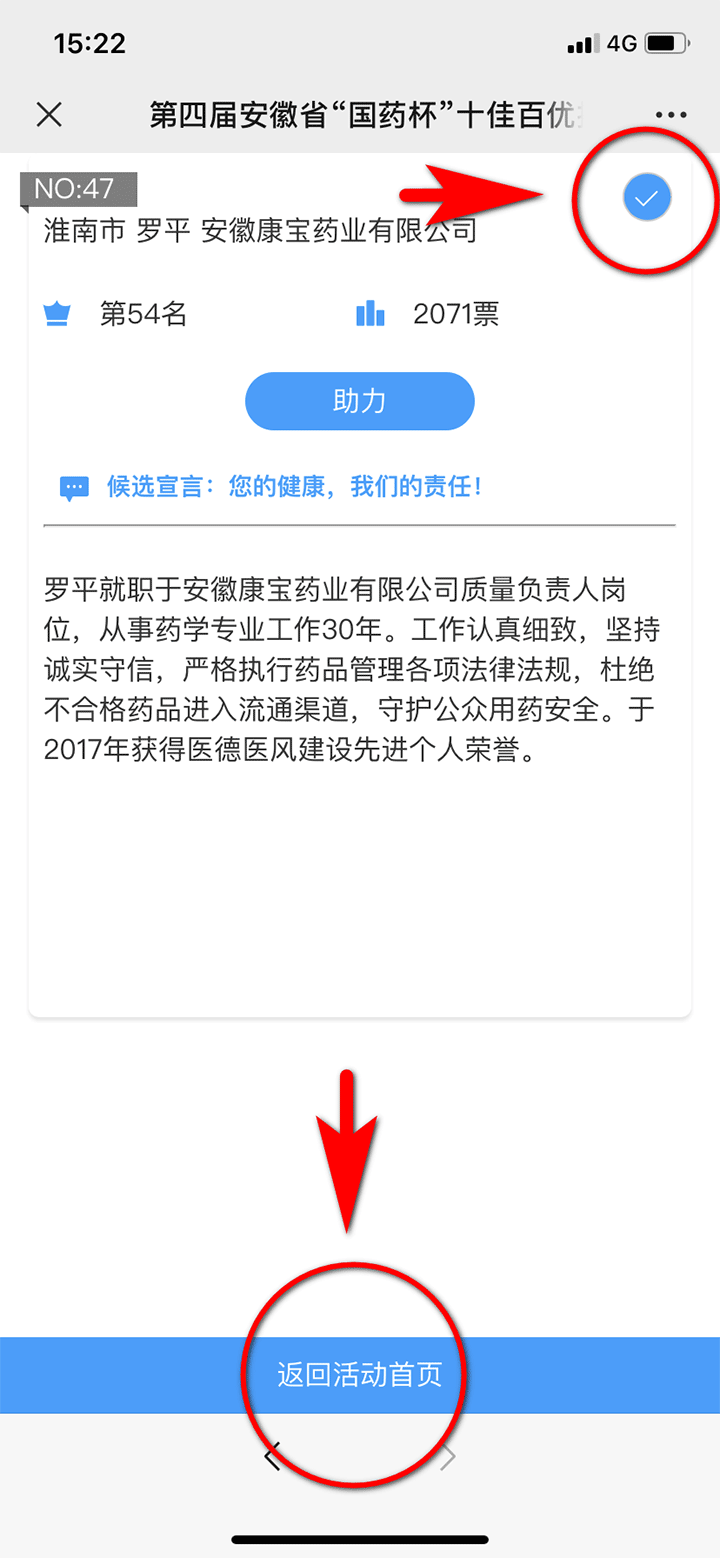Viewport: 720px width, 1558px height.
Task: Return via 返回活动首页 button
Action: point(359,1374)
